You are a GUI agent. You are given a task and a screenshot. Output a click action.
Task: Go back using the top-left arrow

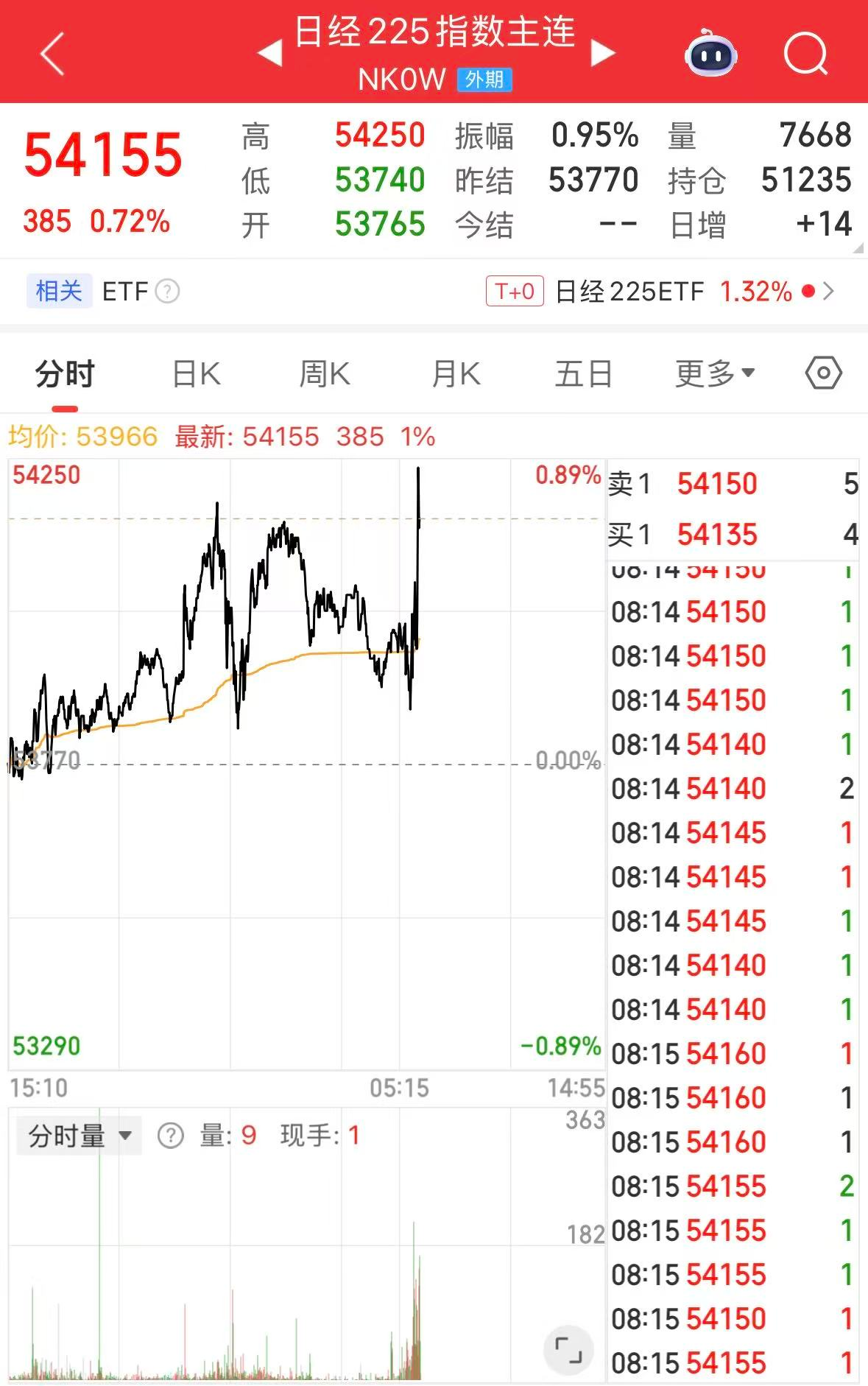click(53, 53)
